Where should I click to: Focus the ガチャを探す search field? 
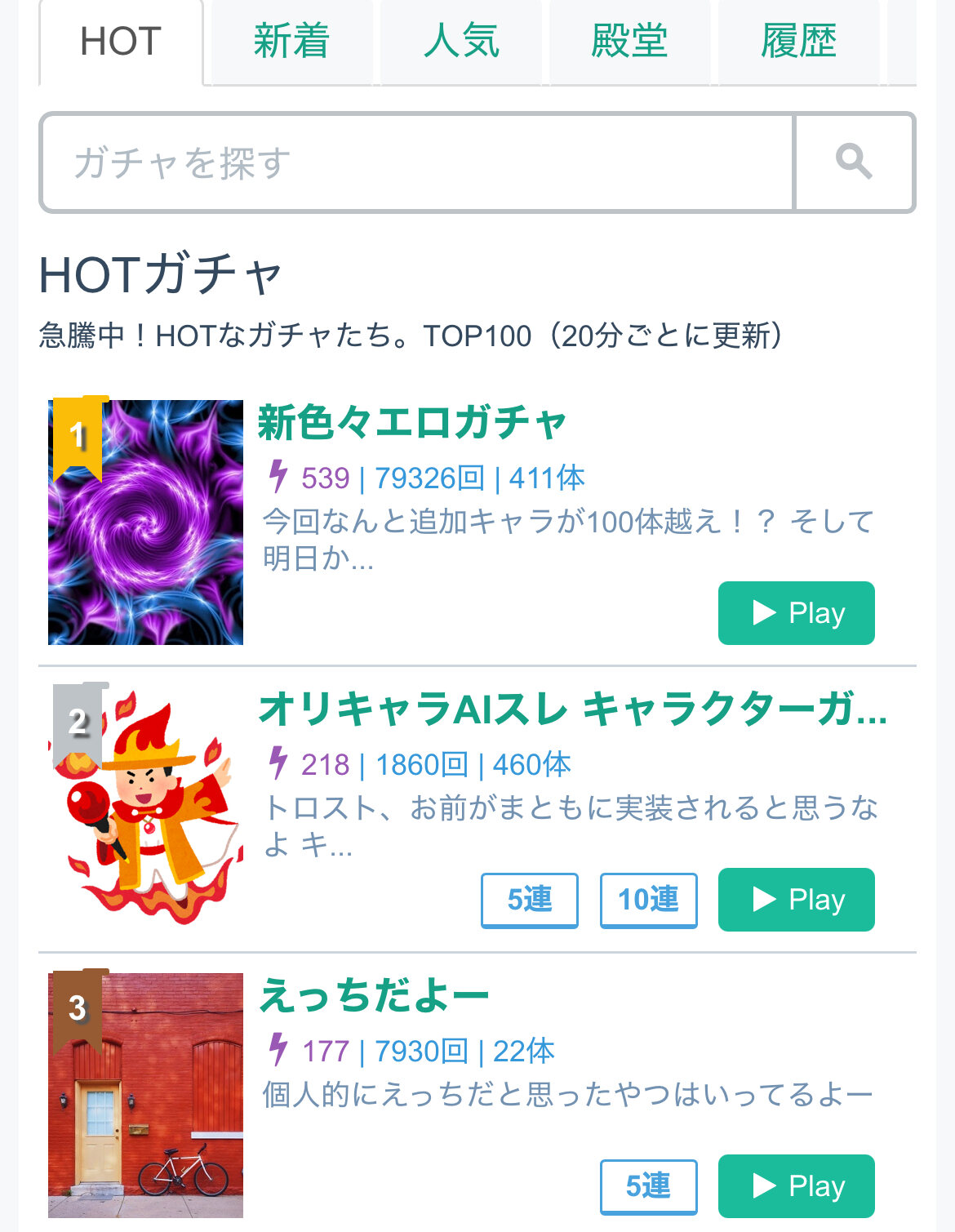pos(417,162)
